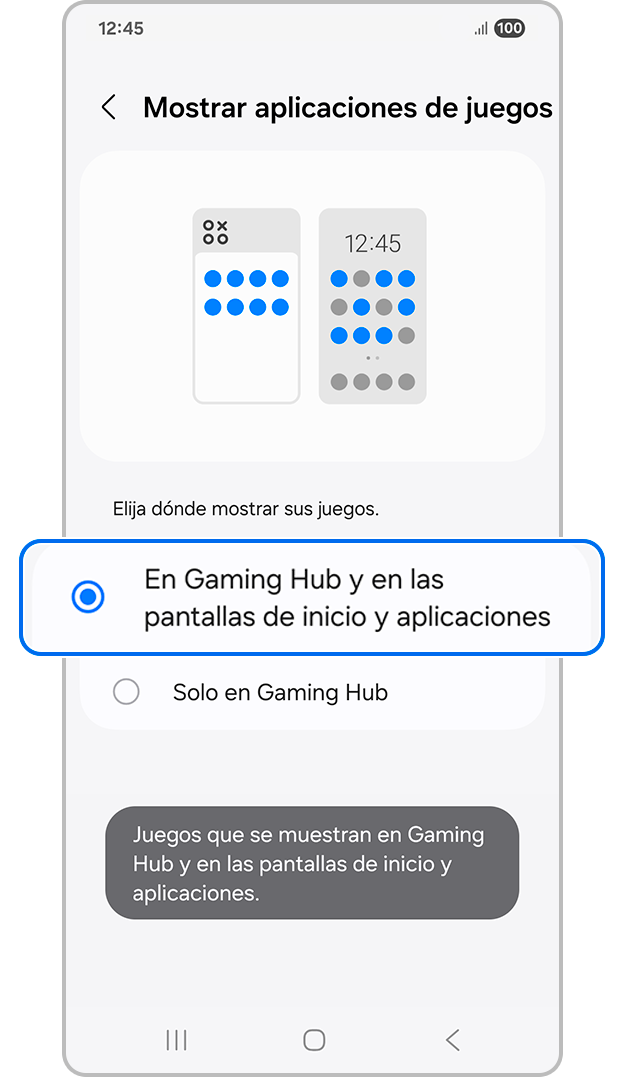Choose the Solo en Gaming Hub option

[127, 692]
